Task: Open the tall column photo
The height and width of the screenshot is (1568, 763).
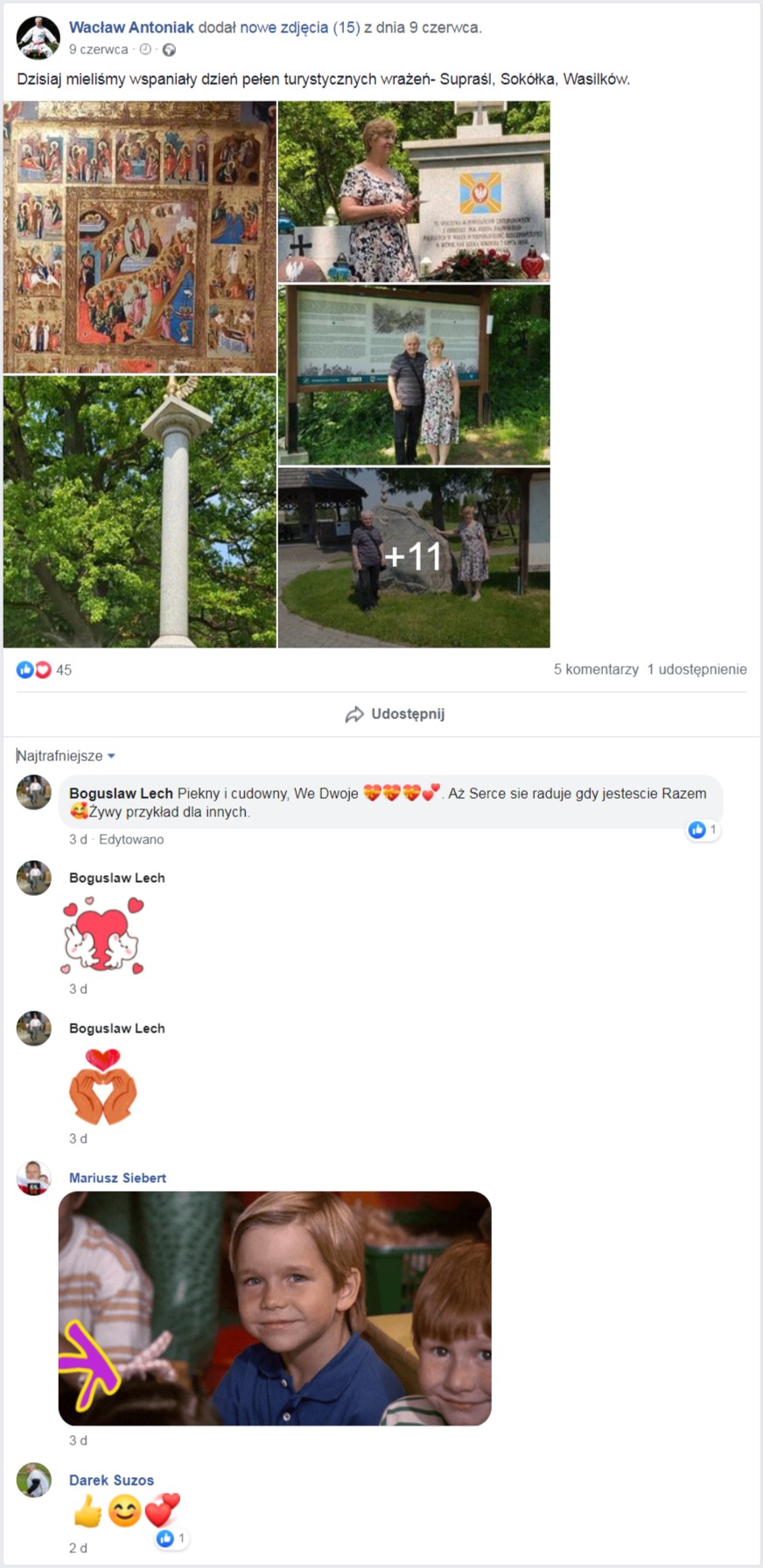Action: (140, 512)
